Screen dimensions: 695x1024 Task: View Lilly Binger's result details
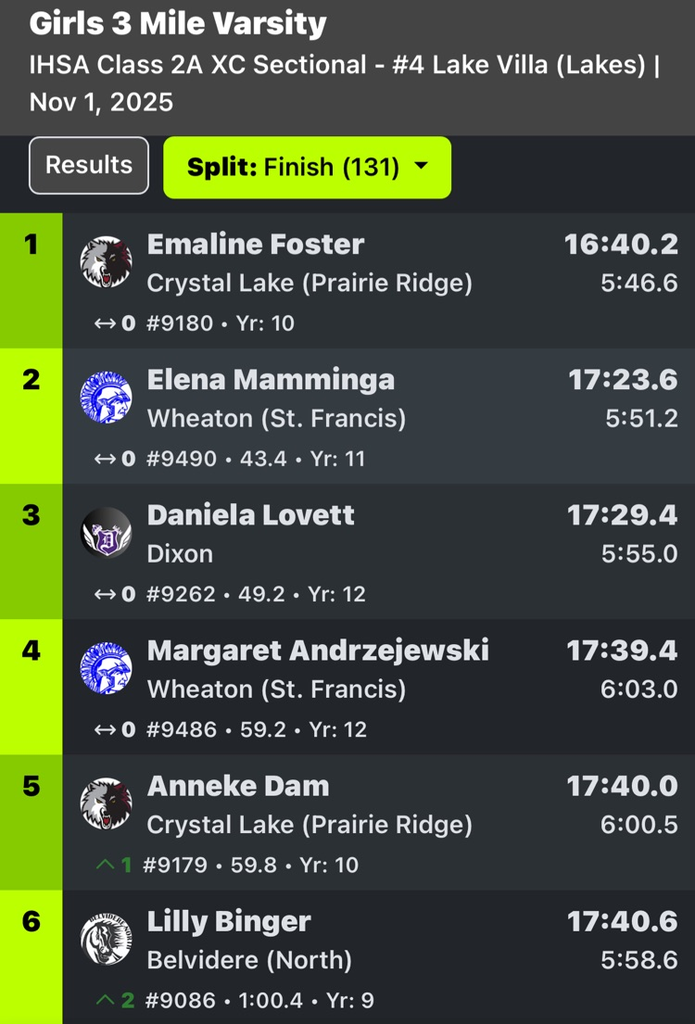point(378,958)
